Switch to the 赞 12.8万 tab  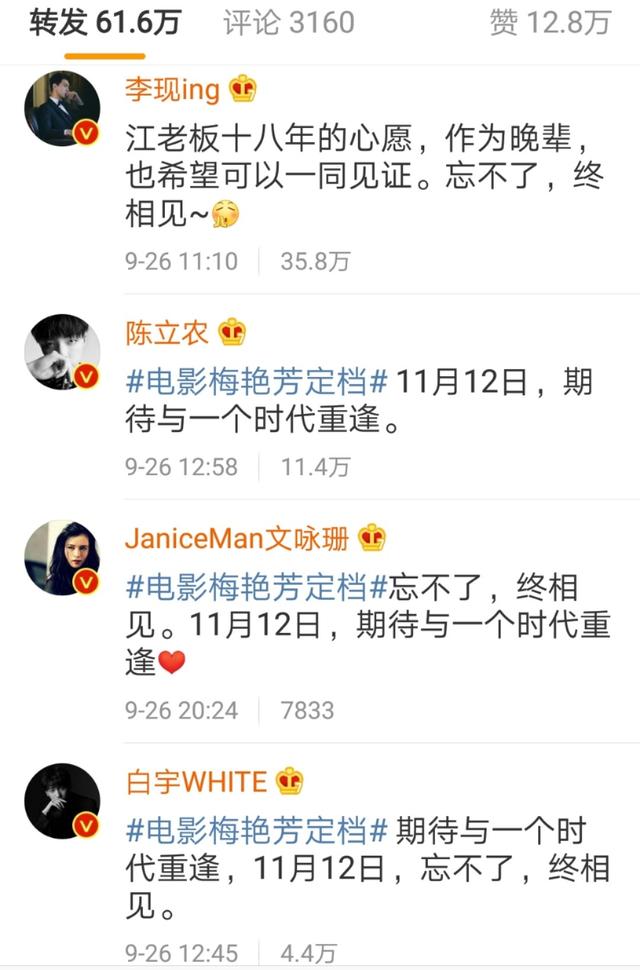(x=549, y=23)
